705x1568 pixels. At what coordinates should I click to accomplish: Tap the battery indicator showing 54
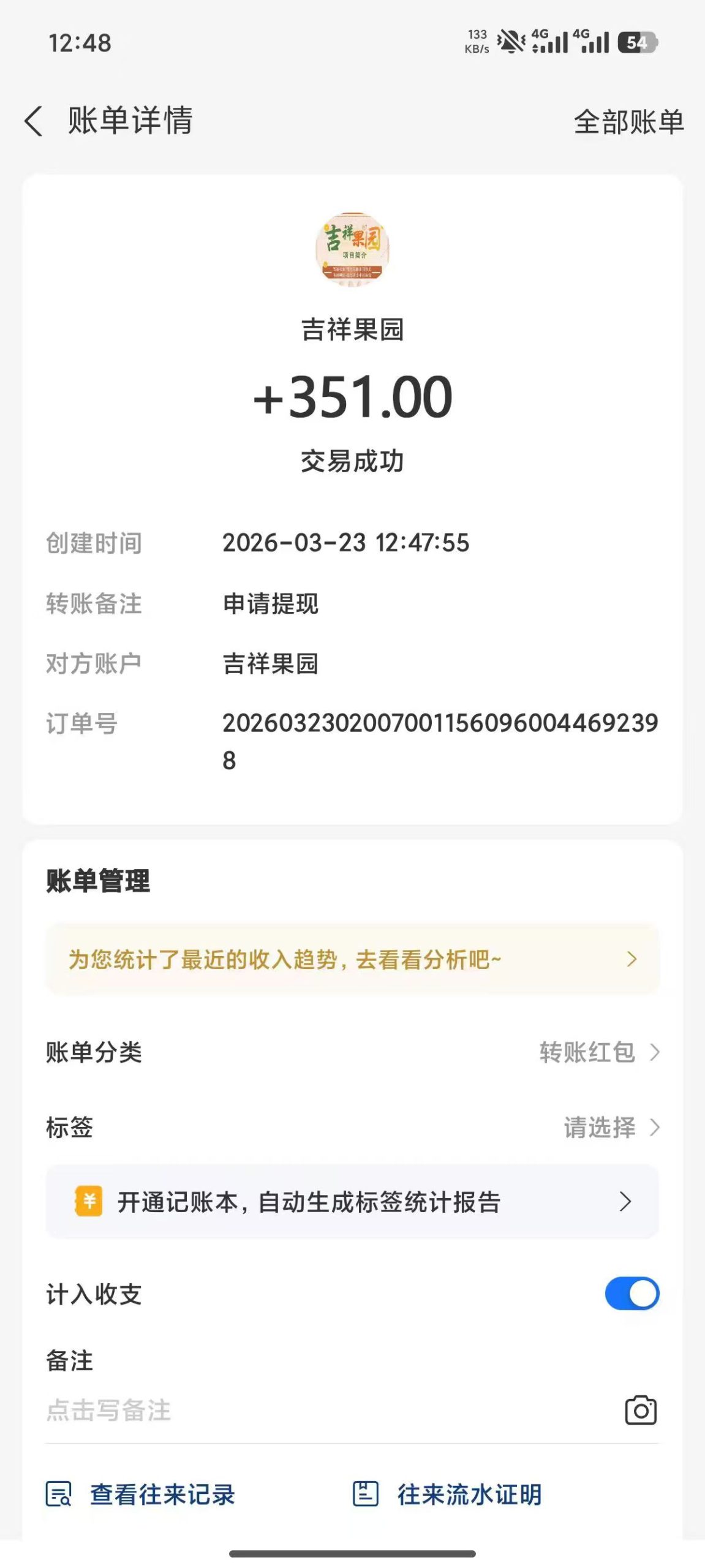coord(638,42)
